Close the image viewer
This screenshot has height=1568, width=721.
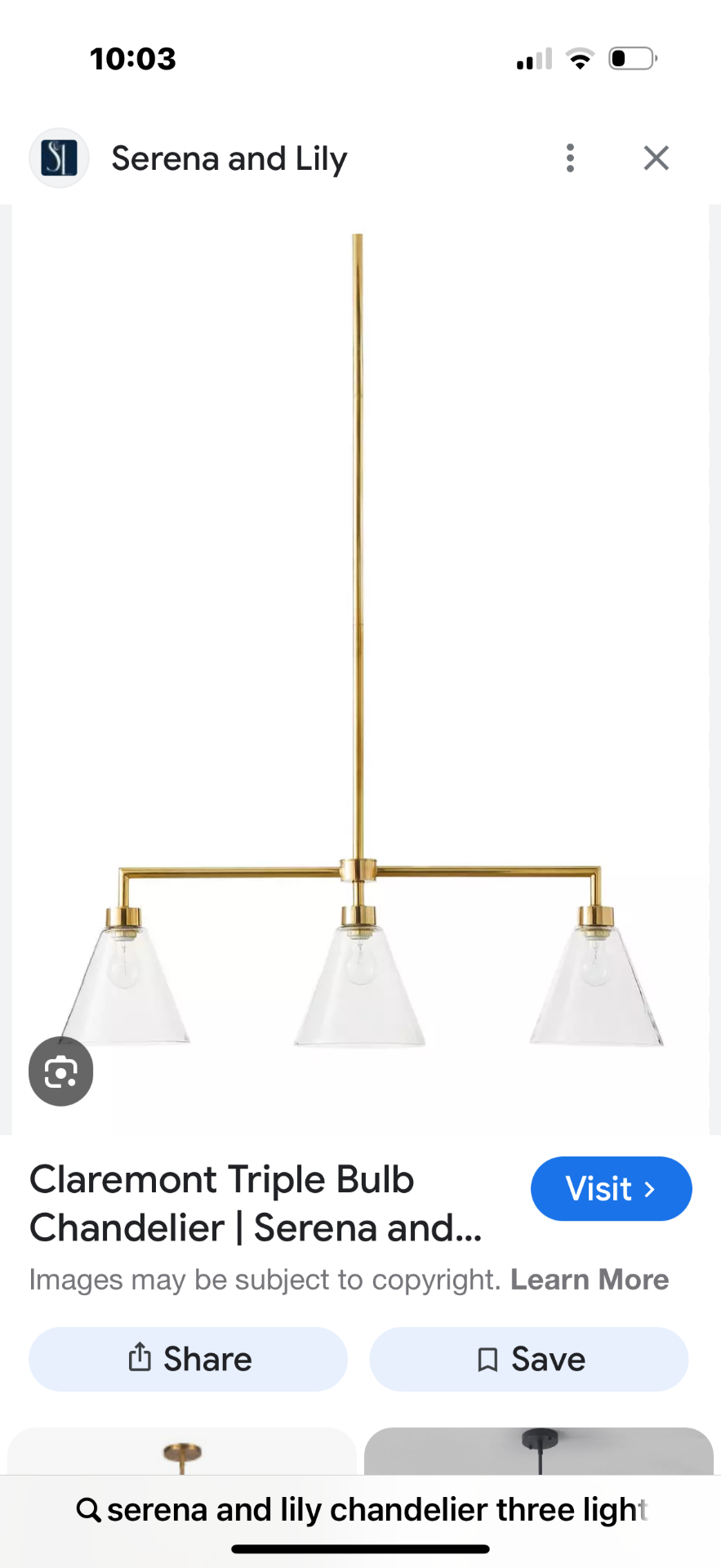click(656, 158)
